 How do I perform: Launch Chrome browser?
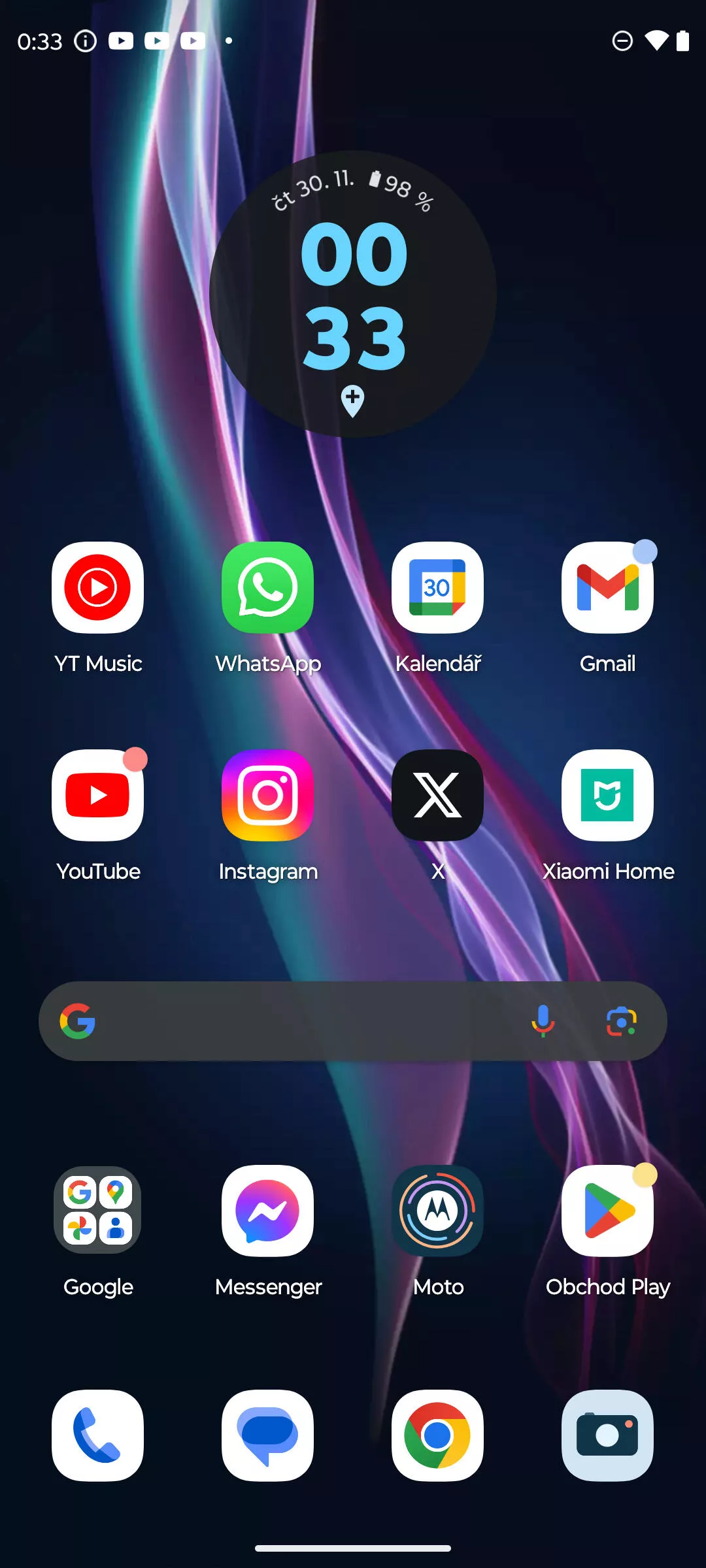[x=438, y=1435]
